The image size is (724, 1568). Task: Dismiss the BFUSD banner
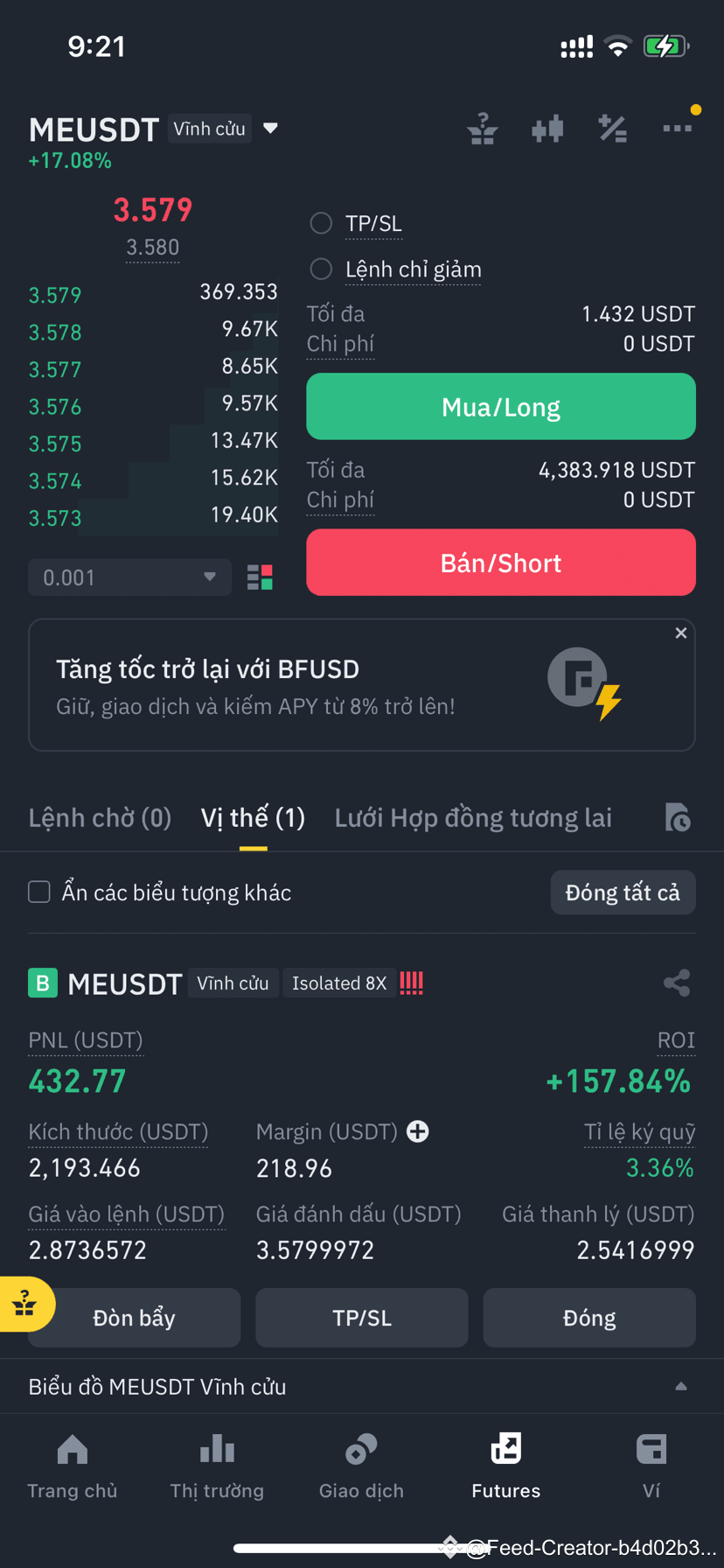click(x=680, y=633)
